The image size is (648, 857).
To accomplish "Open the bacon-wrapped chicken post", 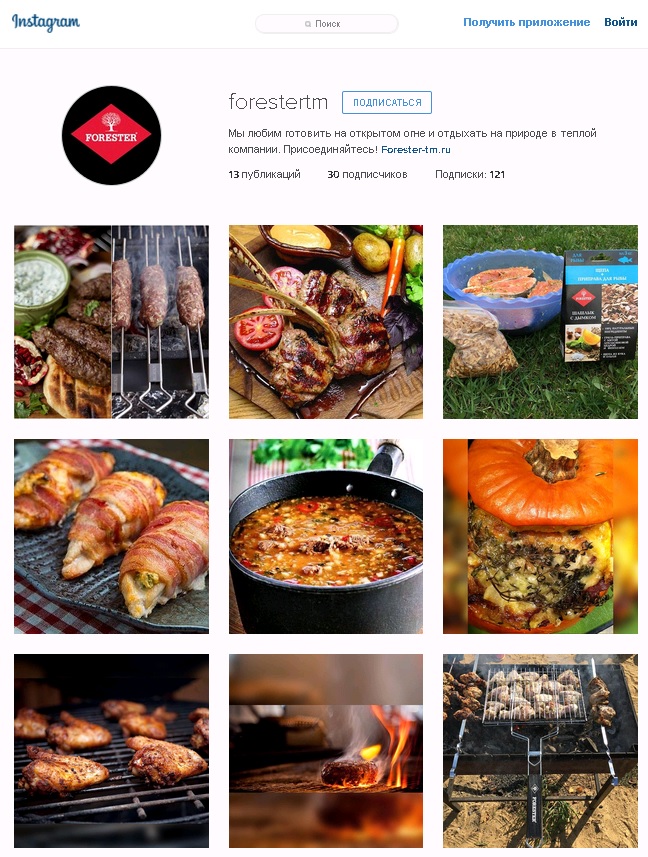I will 111,536.
